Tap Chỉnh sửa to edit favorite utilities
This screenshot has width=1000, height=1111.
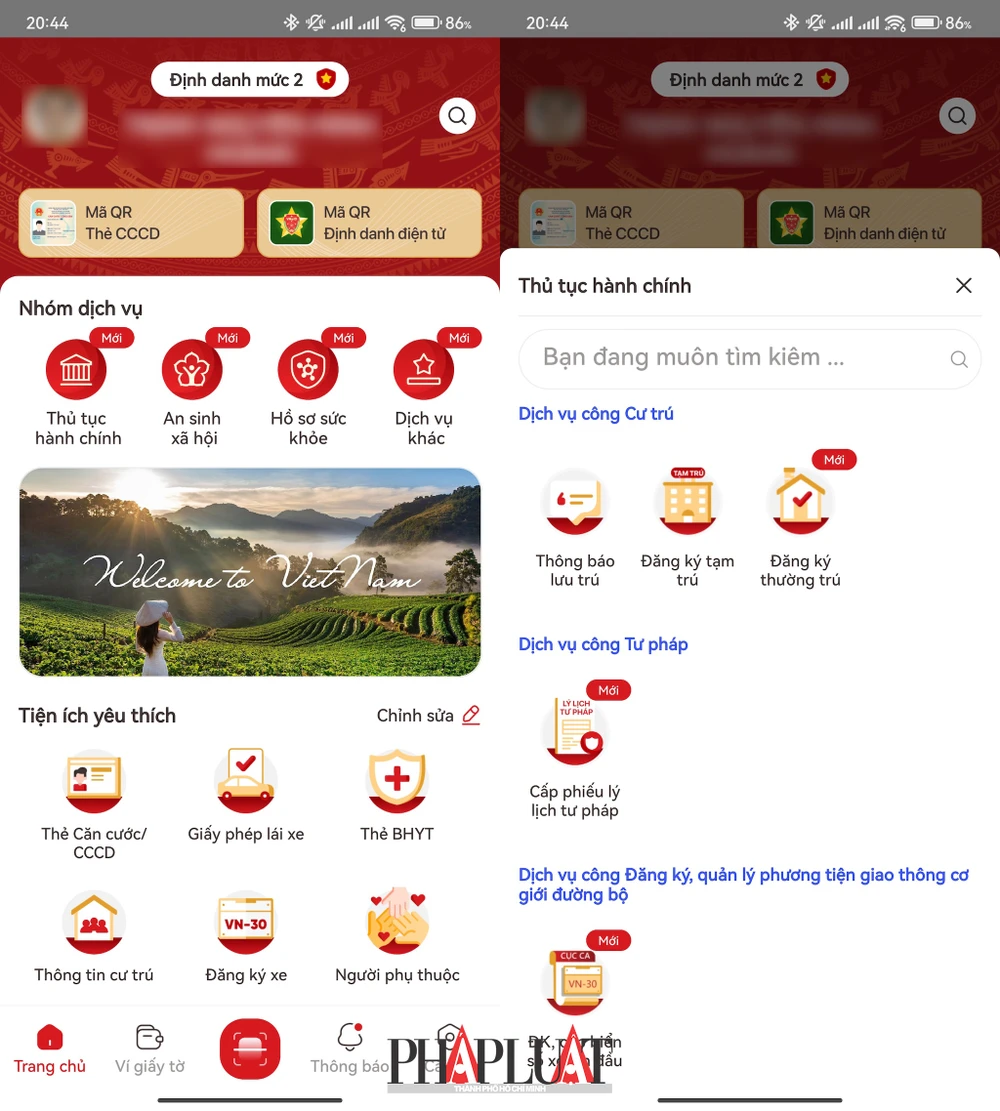click(x=428, y=715)
